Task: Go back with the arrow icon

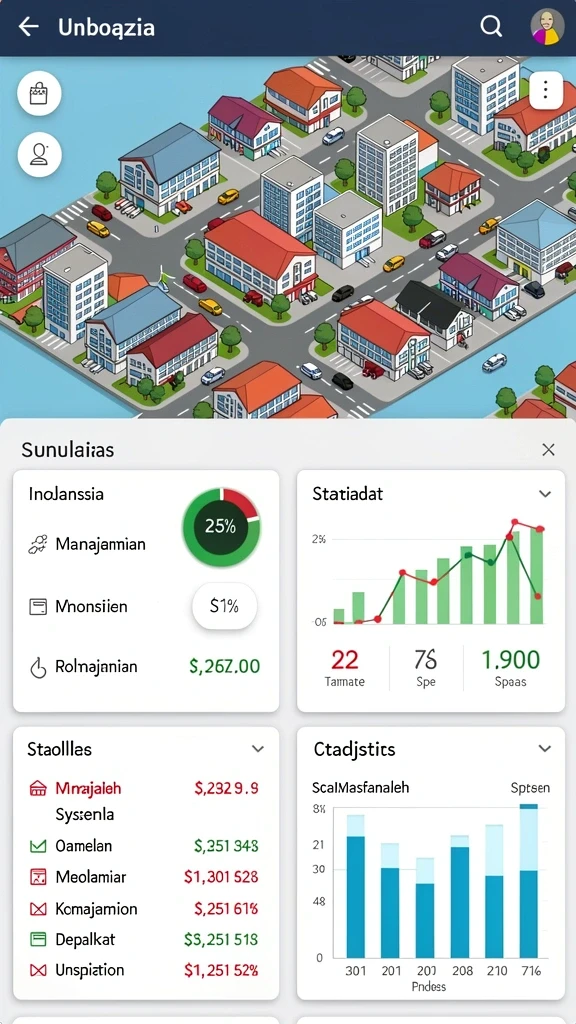Action: (28, 27)
